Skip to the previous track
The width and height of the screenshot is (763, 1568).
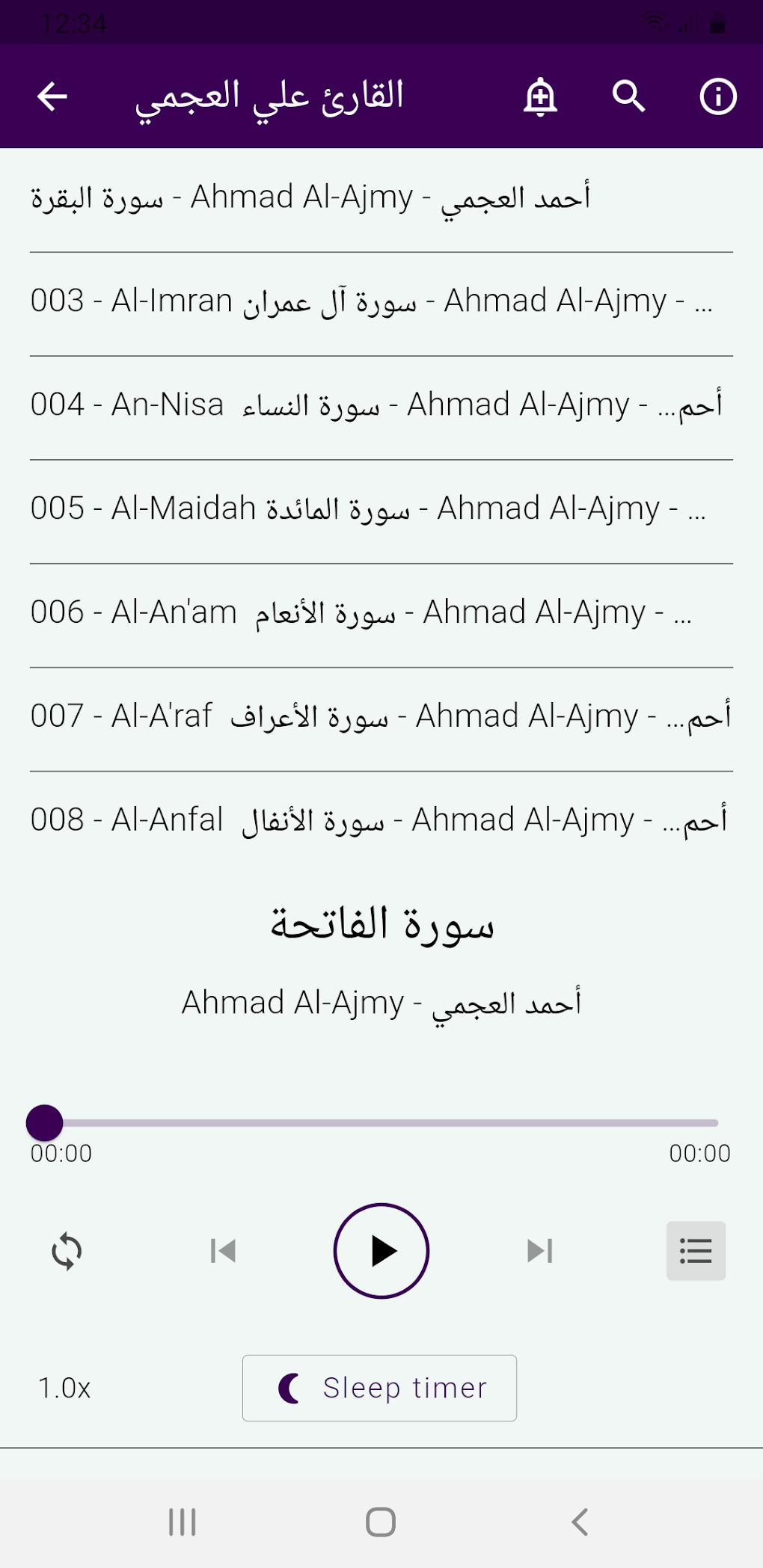(223, 1251)
